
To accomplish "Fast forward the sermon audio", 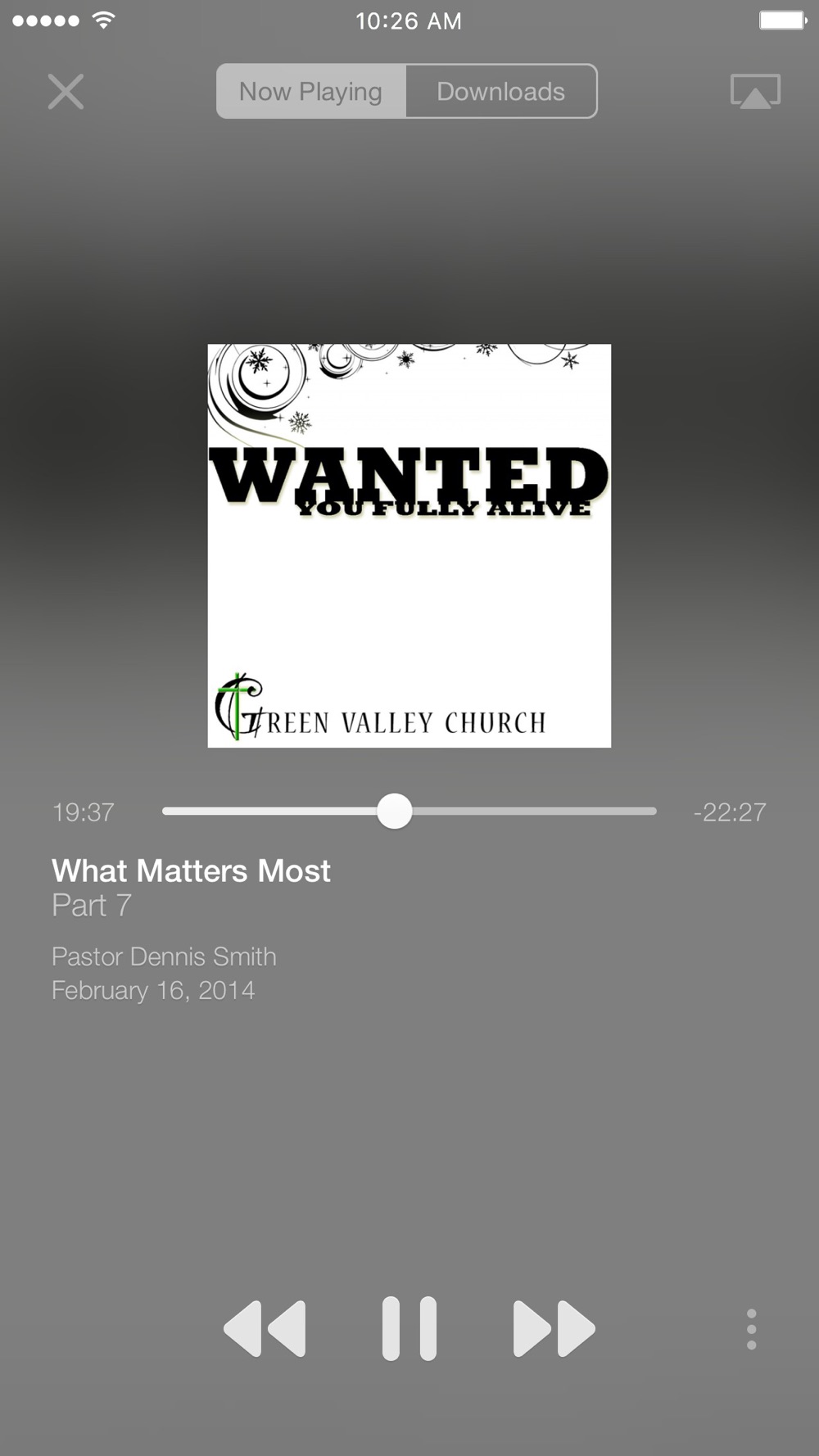I will coord(554,1328).
